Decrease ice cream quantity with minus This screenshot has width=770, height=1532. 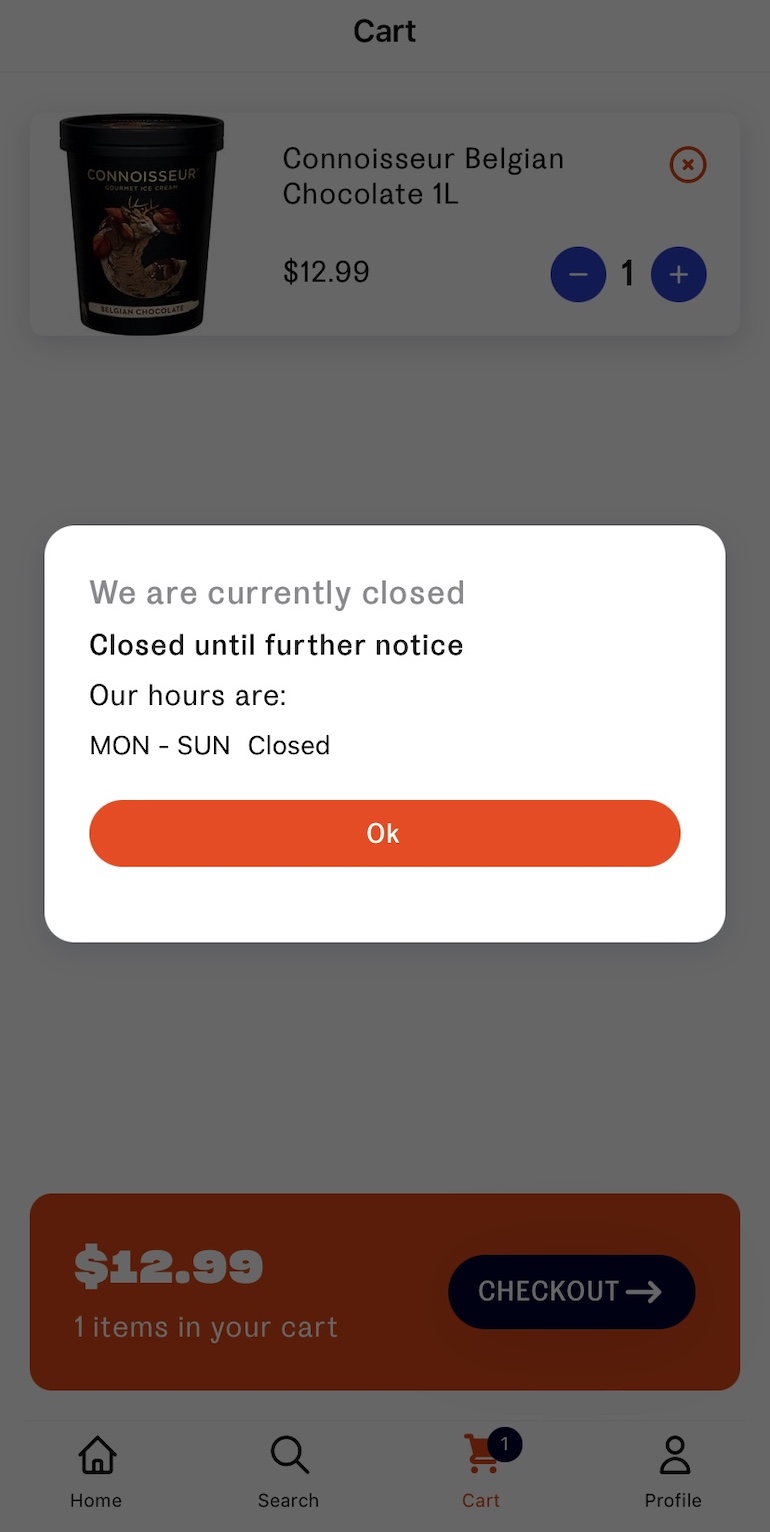[x=578, y=274]
